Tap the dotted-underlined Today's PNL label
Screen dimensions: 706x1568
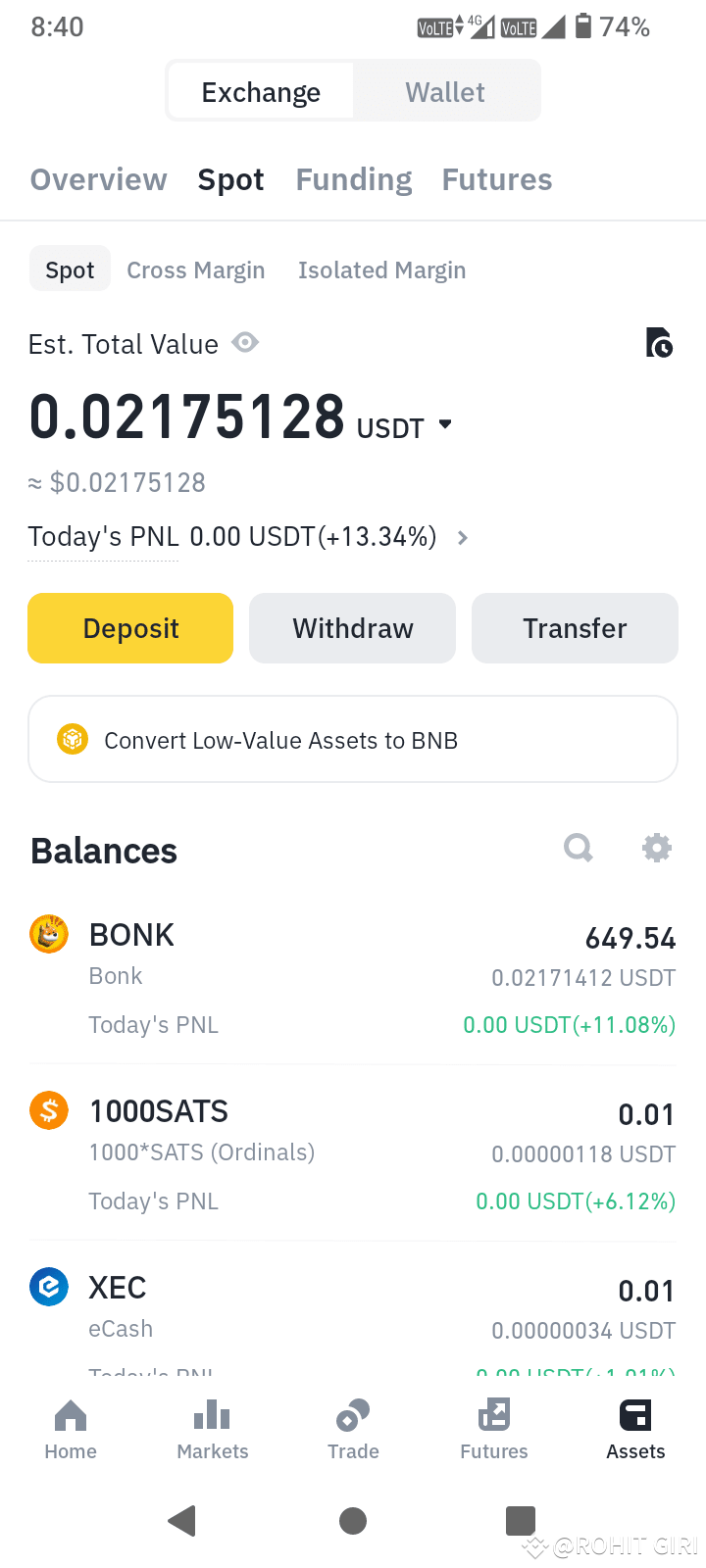102,537
